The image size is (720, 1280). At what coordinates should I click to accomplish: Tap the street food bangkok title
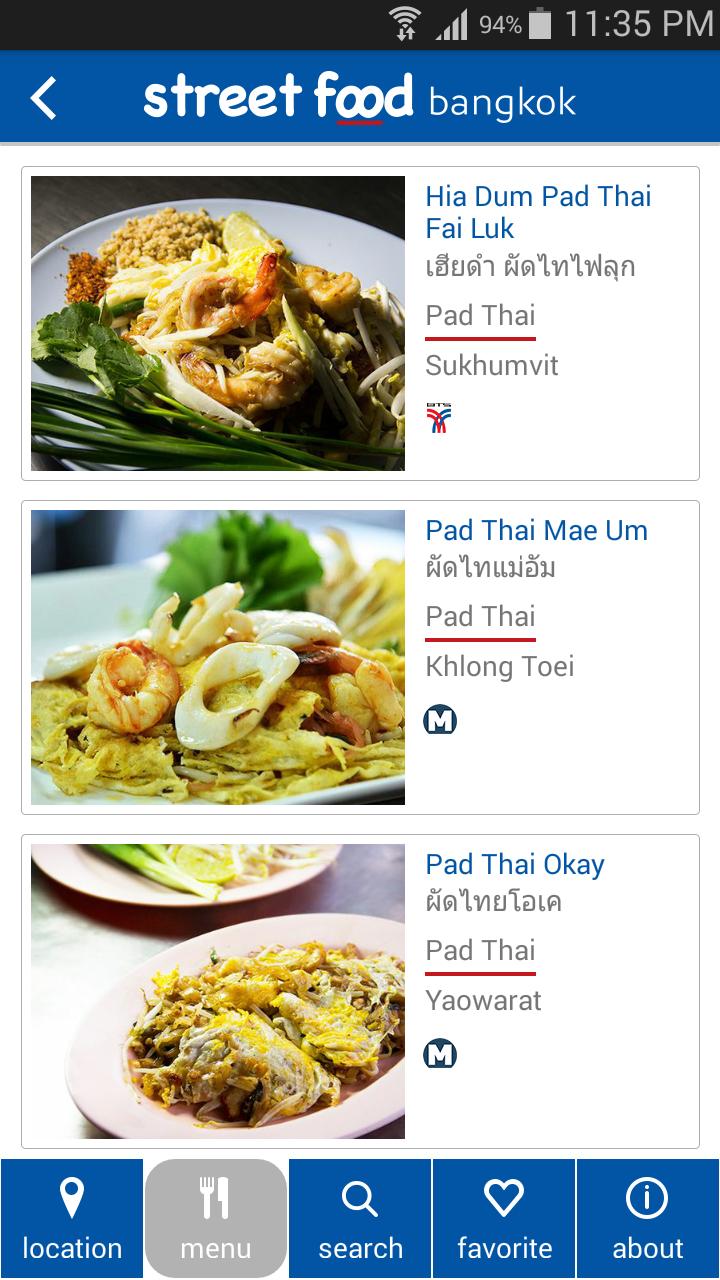tap(360, 97)
